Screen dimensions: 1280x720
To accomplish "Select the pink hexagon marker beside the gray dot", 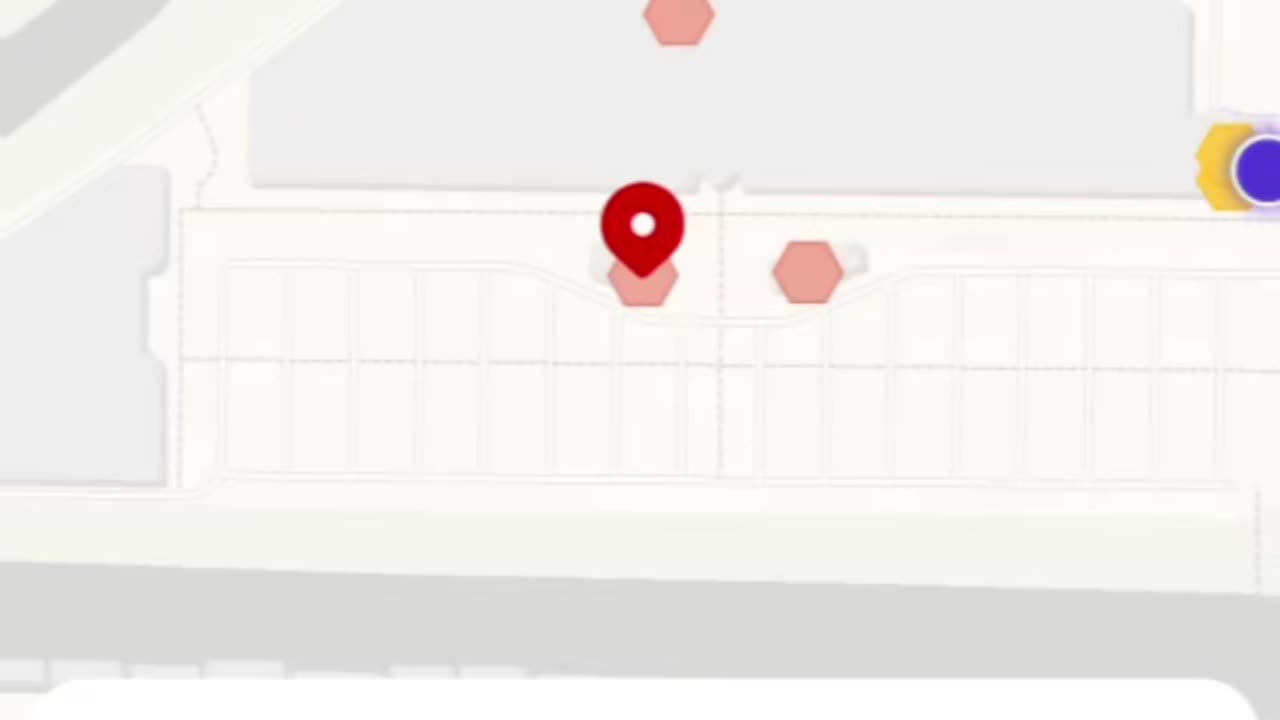I will [806, 273].
